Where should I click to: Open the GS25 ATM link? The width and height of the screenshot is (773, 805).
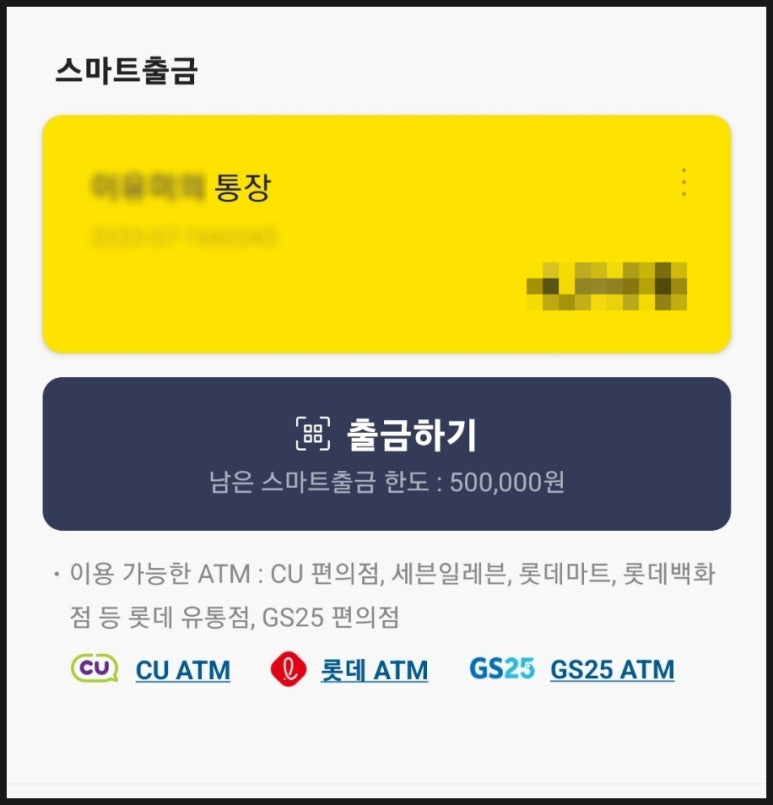click(611, 670)
